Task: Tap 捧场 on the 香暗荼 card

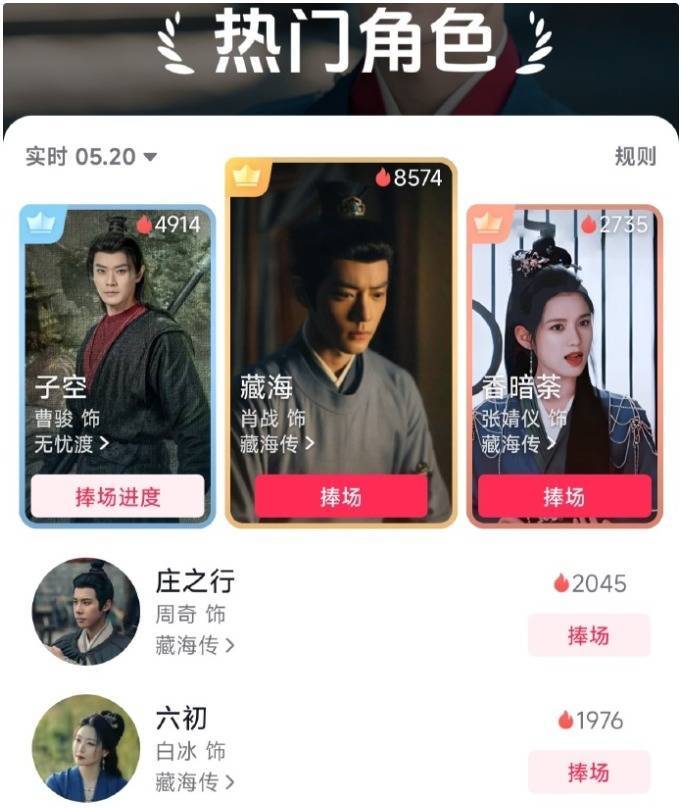Action: coord(564,497)
